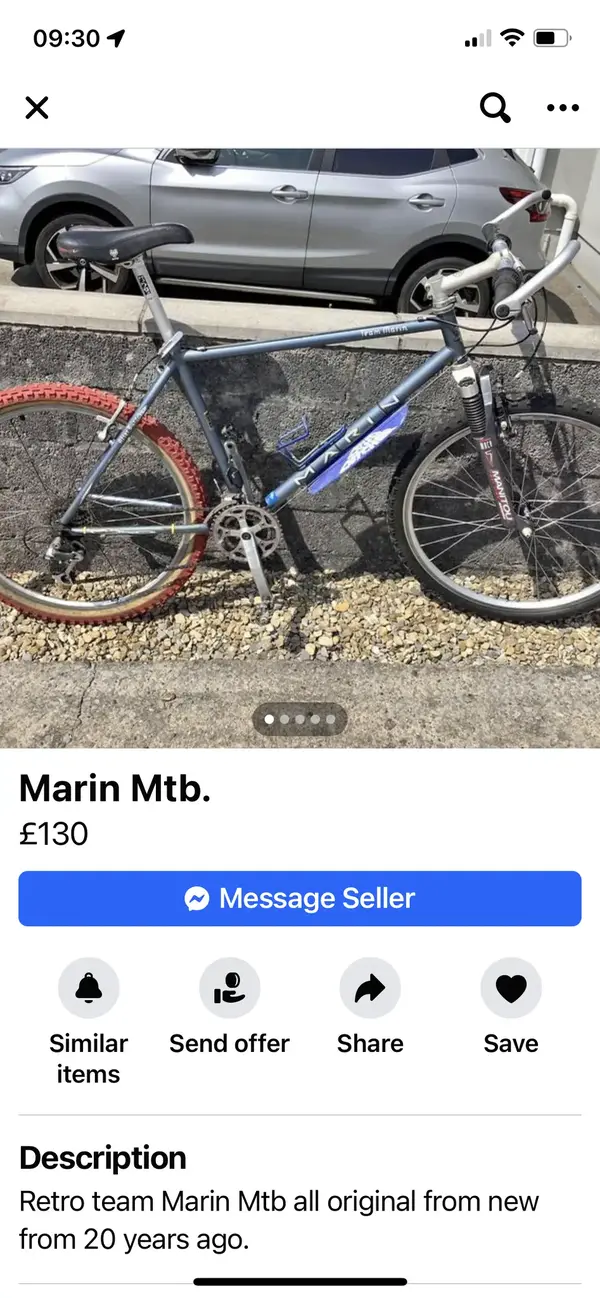This screenshot has width=600, height=1298.
Task: Share this listing
Action: [370, 988]
